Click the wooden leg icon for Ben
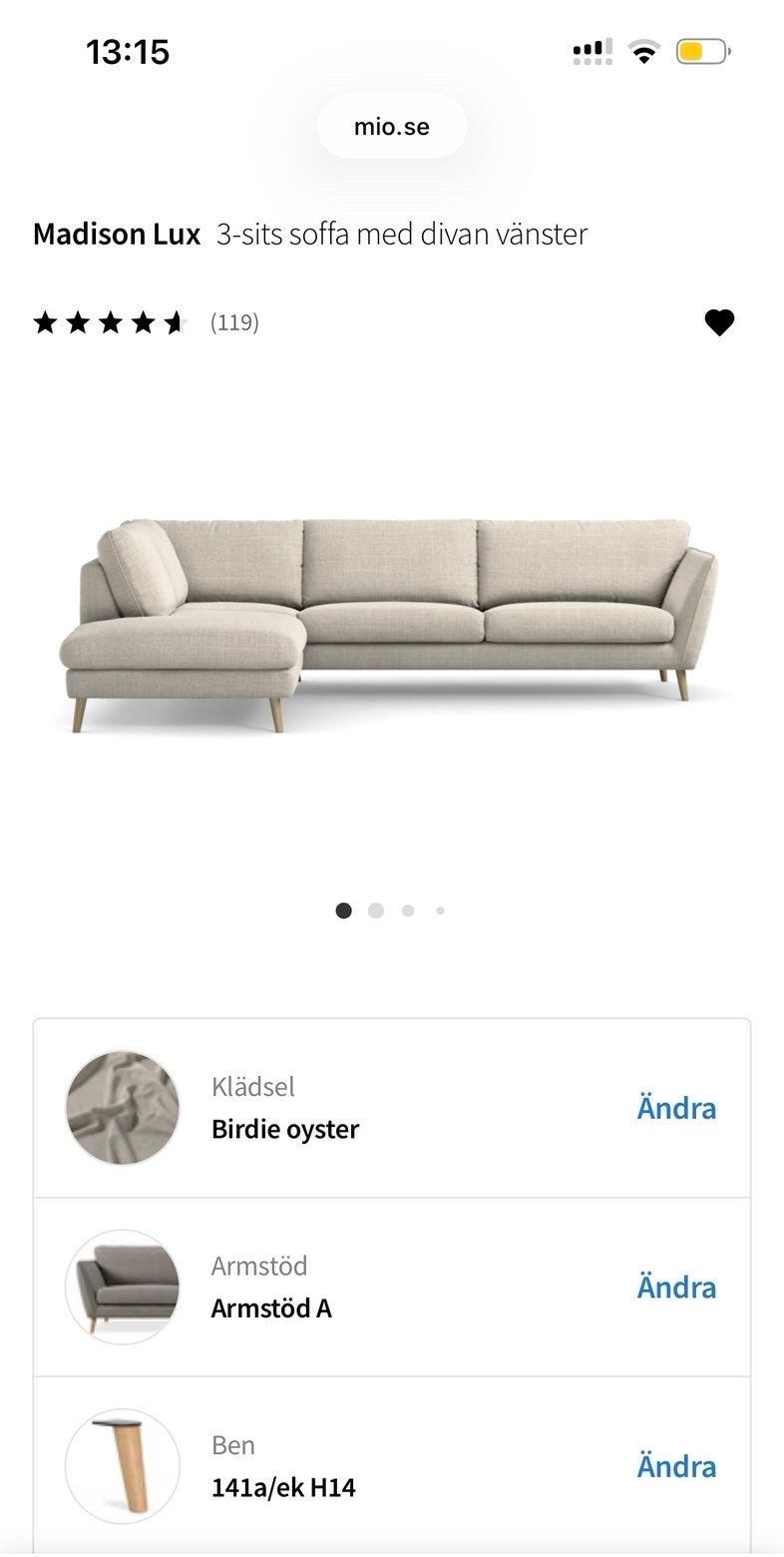The height and width of the screenshot is (1557, 784). (122, 1466)
